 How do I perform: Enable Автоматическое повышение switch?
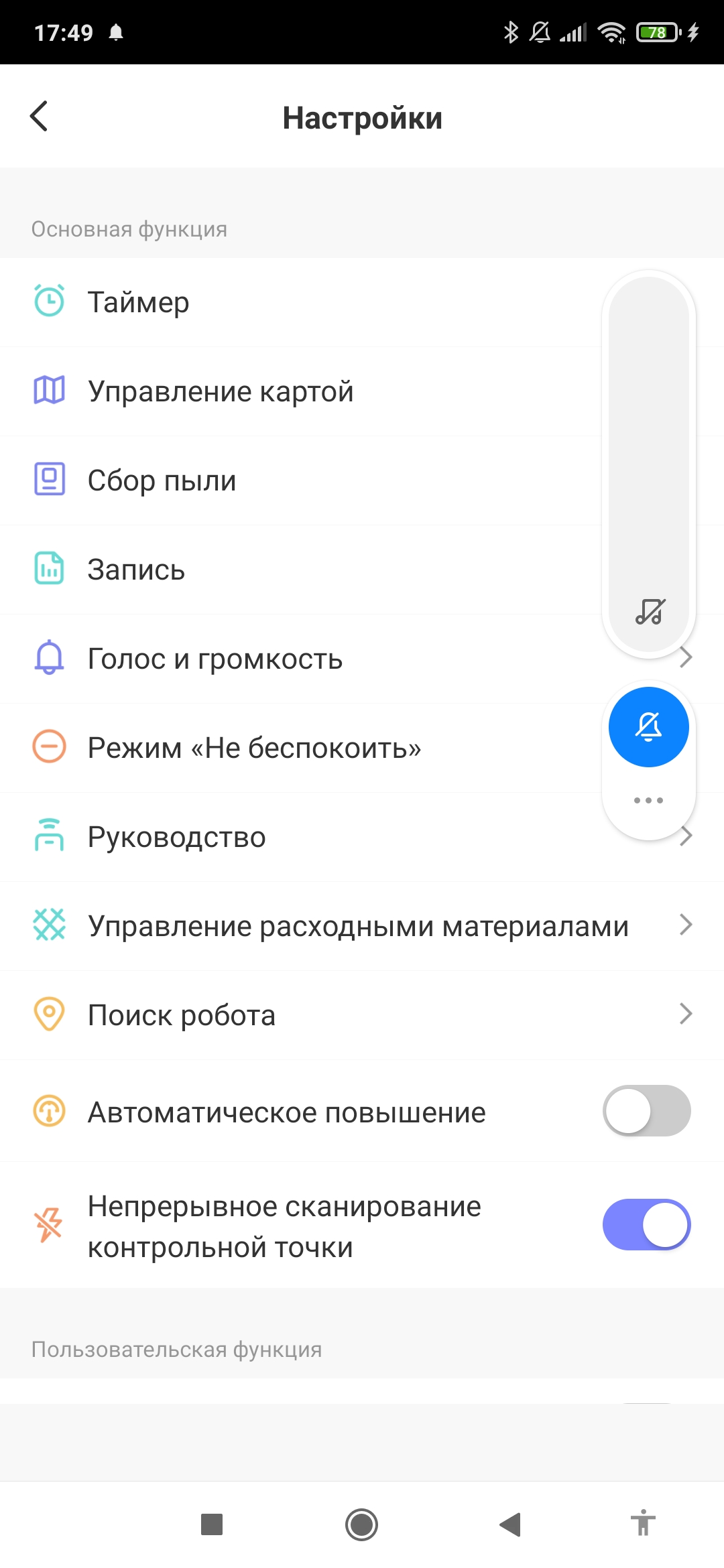coord(646,1111)
